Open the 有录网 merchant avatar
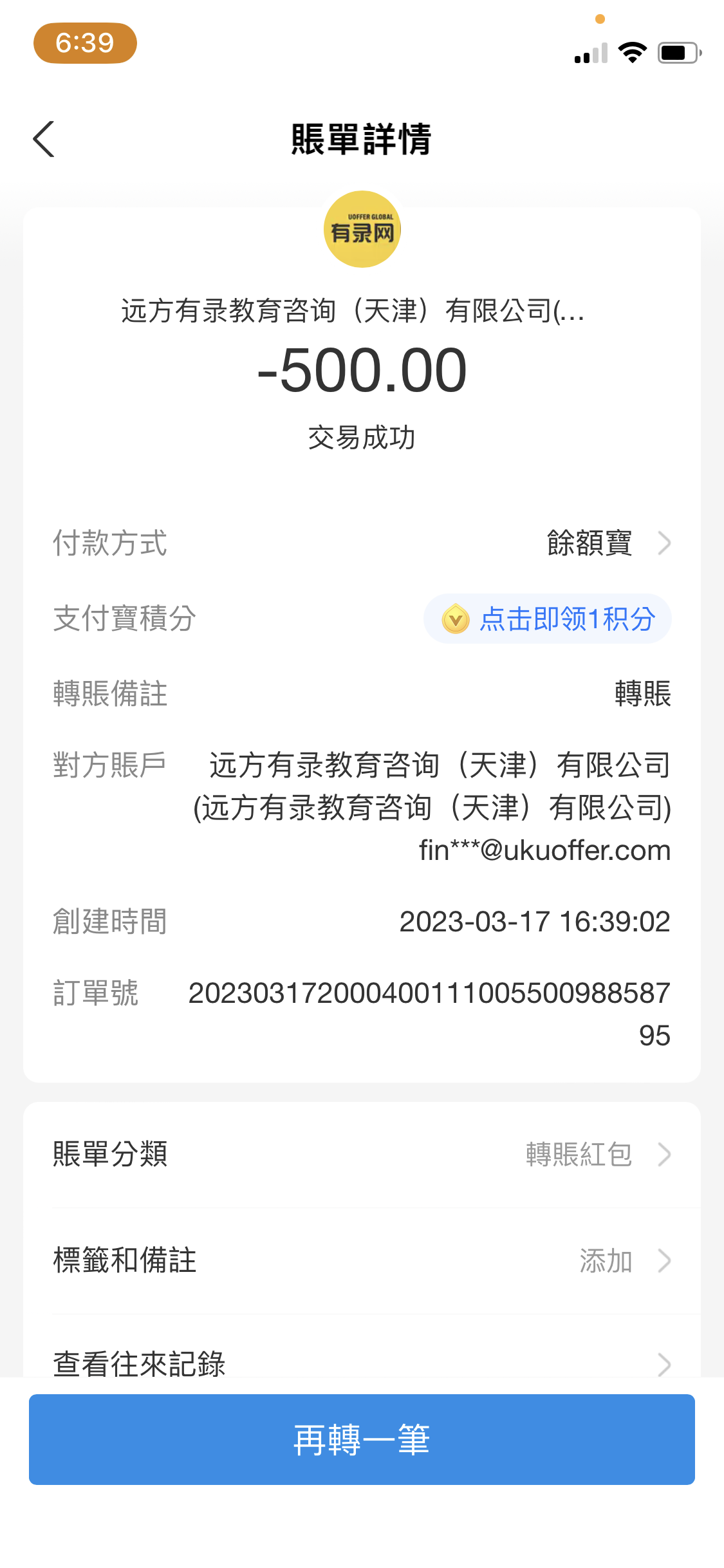The height and width of the screenshot is (1568, 724). click(x=362, y=229)
